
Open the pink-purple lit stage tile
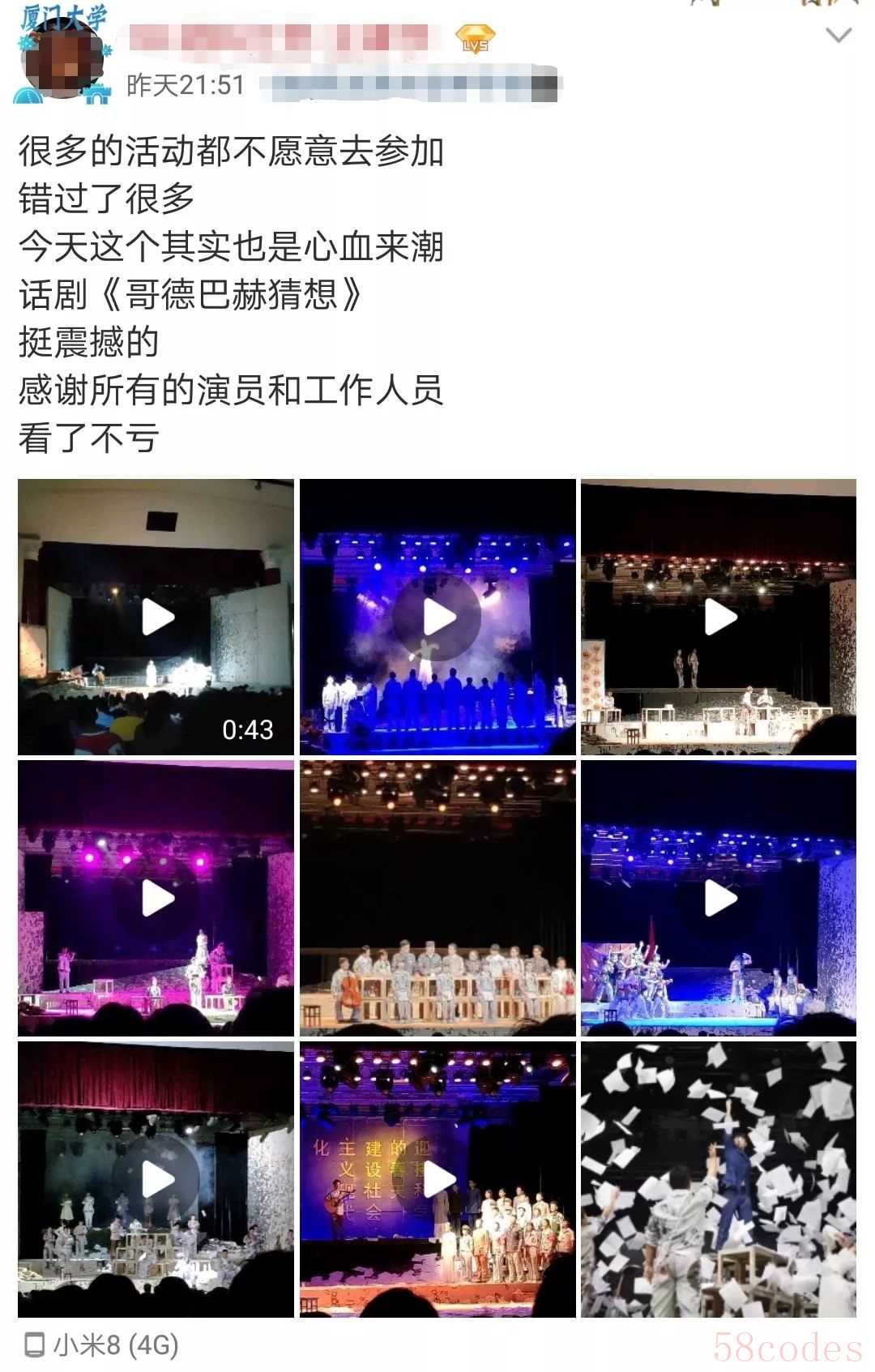pyautogui.click(x=156, y=898)
